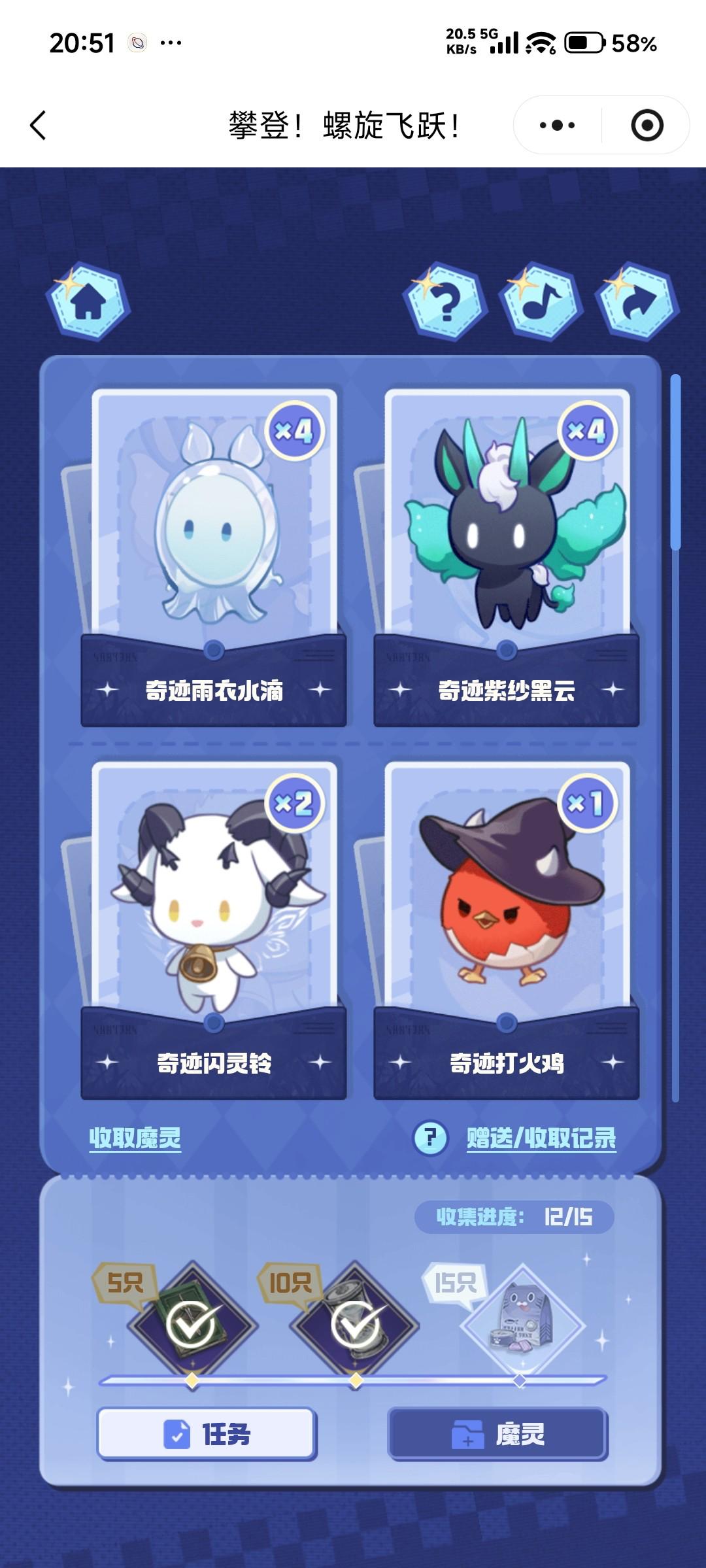Open the question mark help icon
The image size is (706, 1568).
tap(446, 302)
